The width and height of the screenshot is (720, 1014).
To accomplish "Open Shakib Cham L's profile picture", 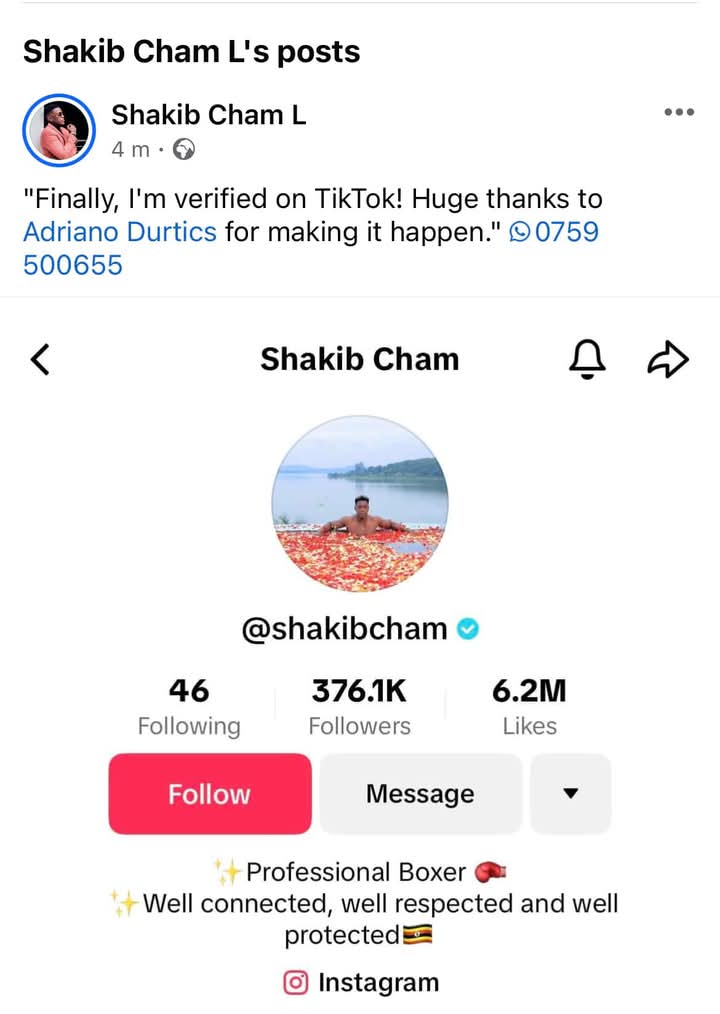I will (x=58, y=131).
